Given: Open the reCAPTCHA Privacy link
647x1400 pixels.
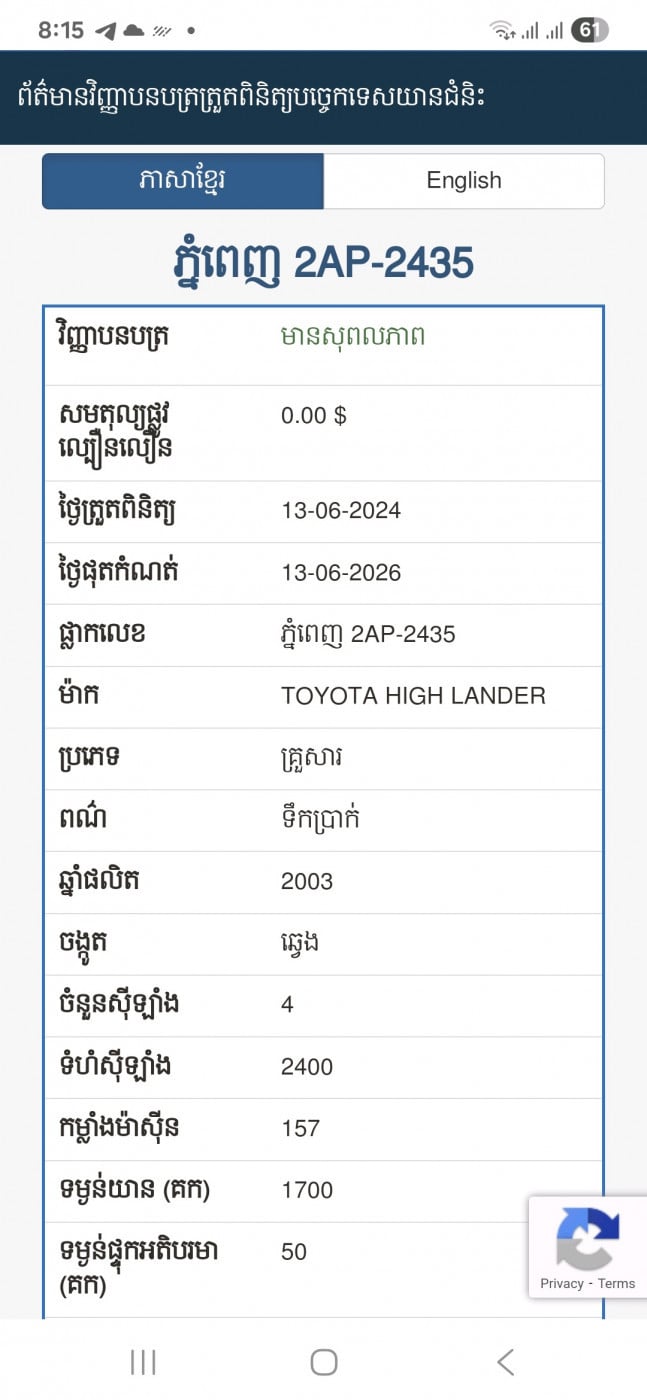Looking at the screenshot, I should click(x=562, y=1283).
